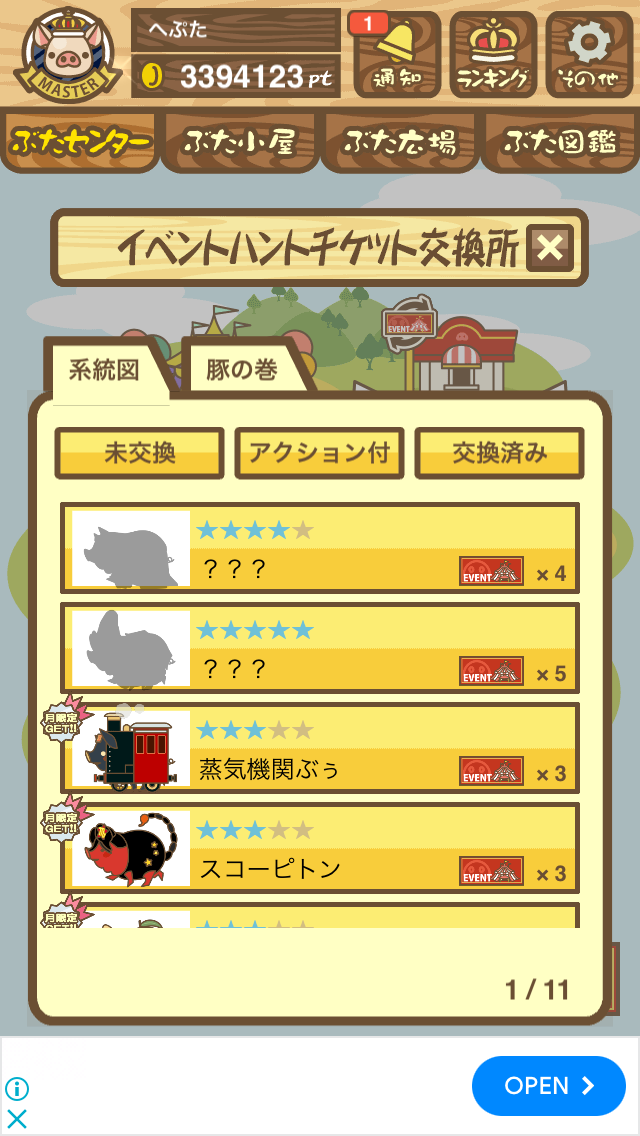Open the 通知 notifications bell

tap(397, 54)
